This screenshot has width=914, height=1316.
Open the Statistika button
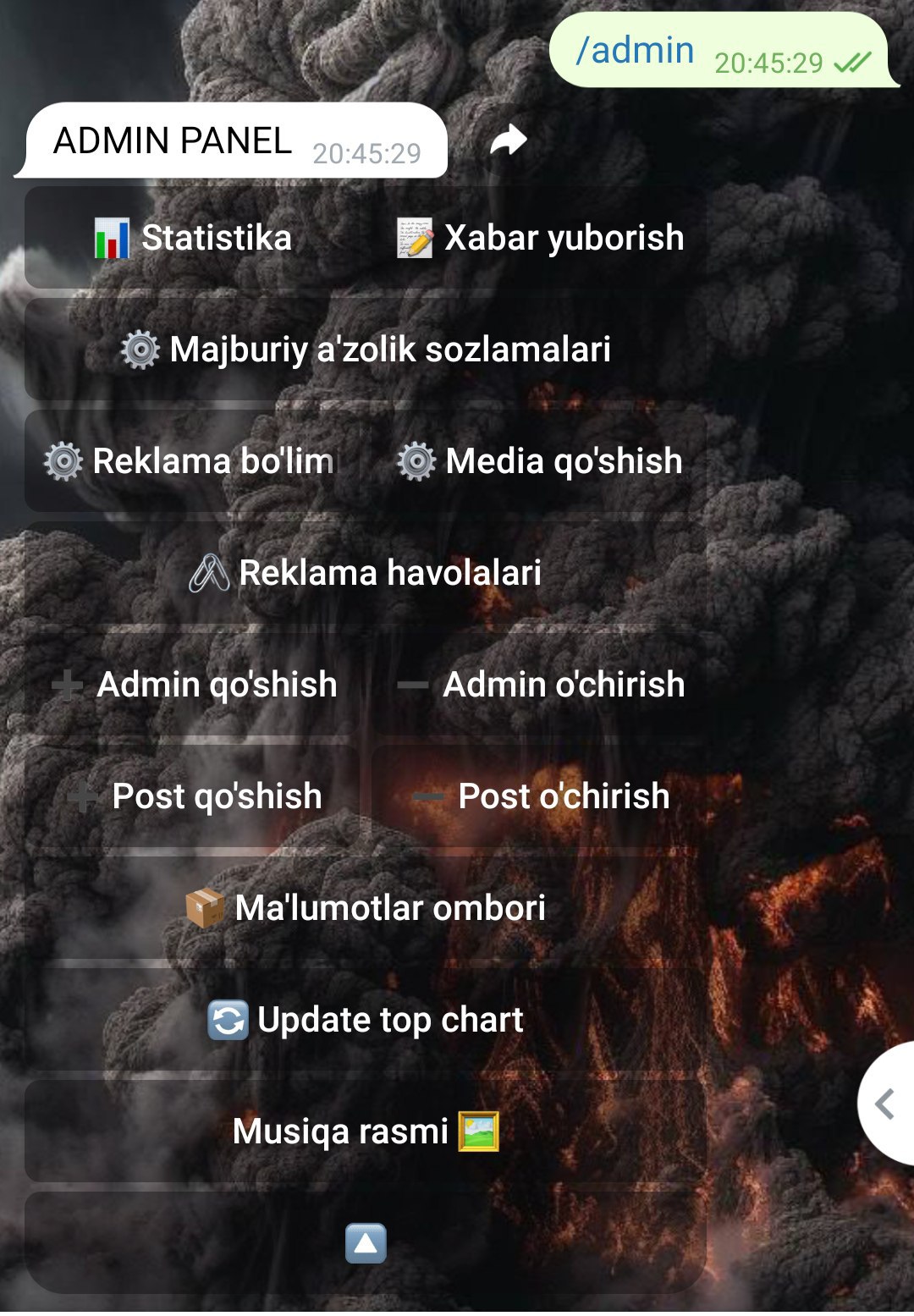pyautogui.click(x=195, y=238)
